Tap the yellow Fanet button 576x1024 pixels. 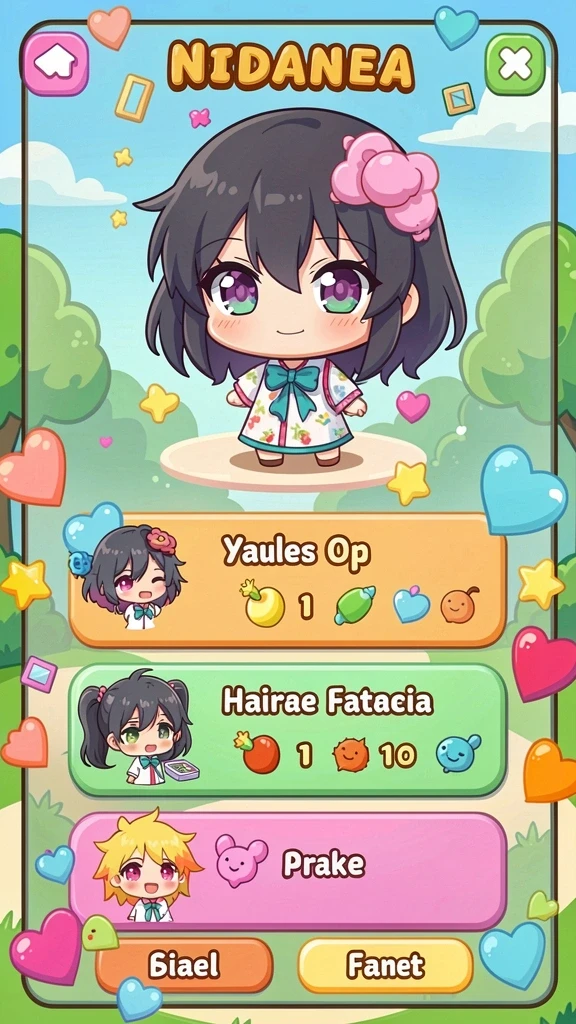tap(385, 965)
